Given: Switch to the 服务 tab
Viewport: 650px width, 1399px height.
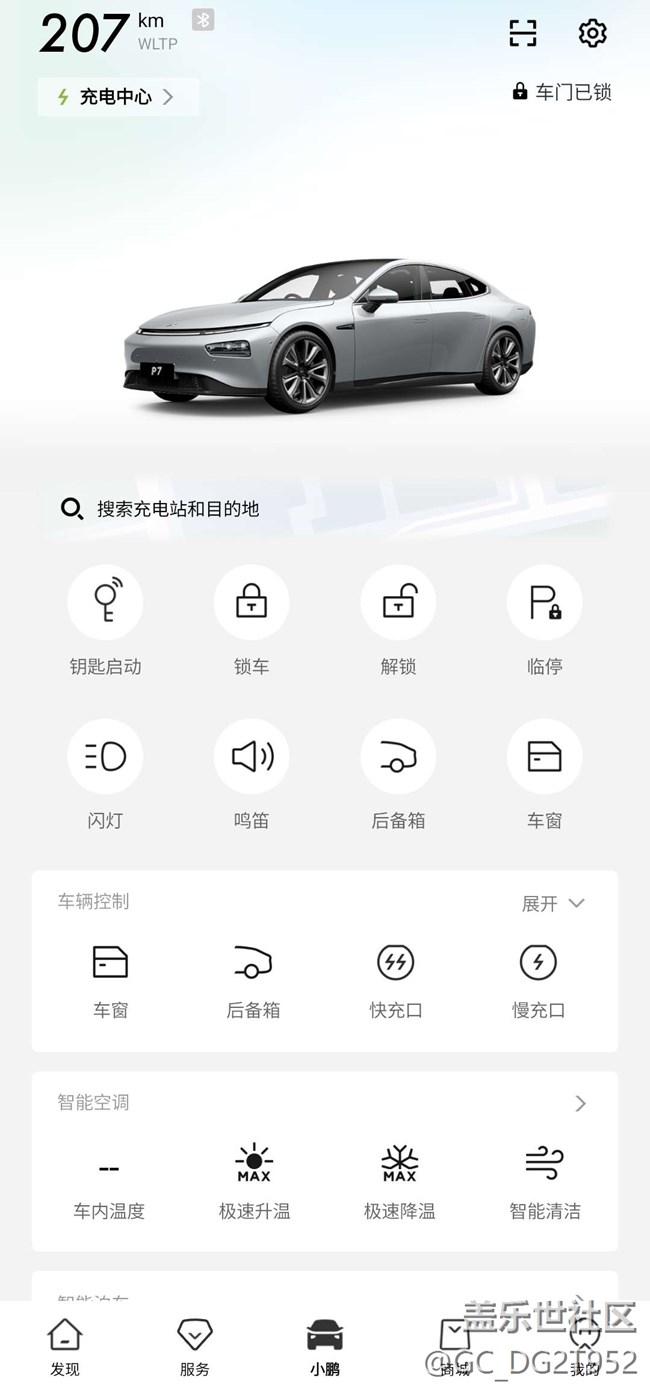Looking at the screenshot, I should (x=195, y=1346).
